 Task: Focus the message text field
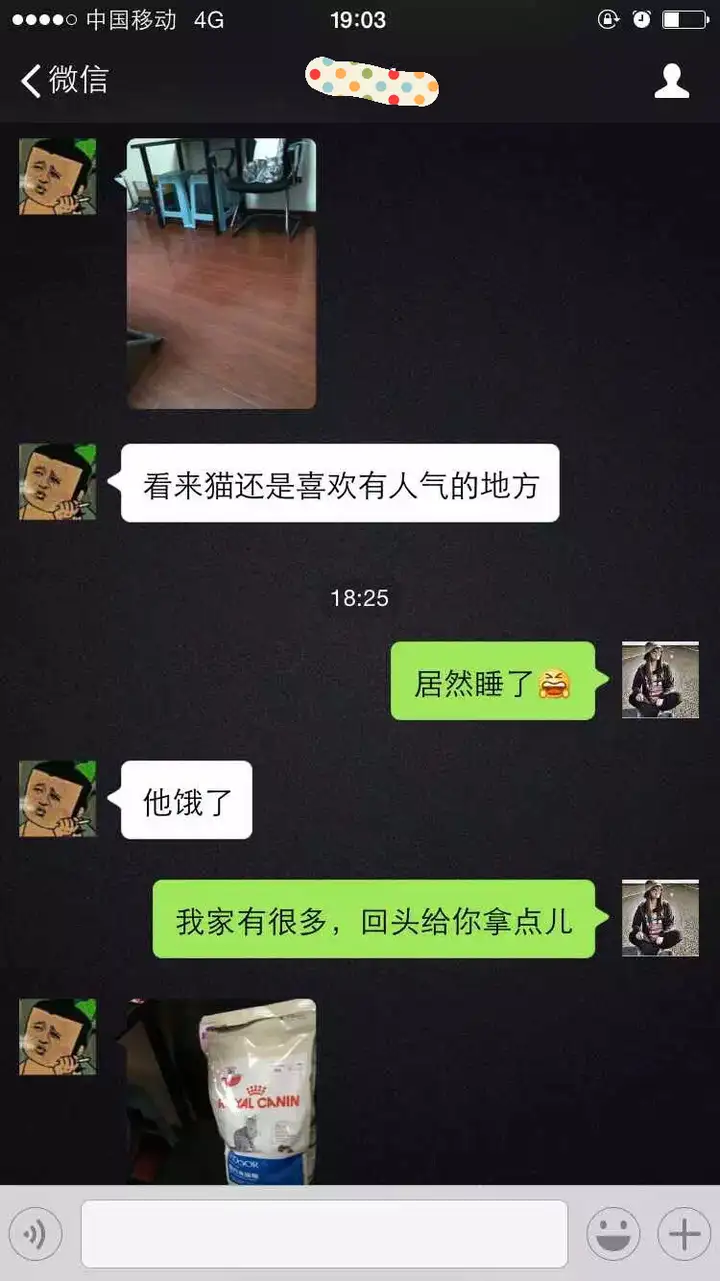[324, 1234]
